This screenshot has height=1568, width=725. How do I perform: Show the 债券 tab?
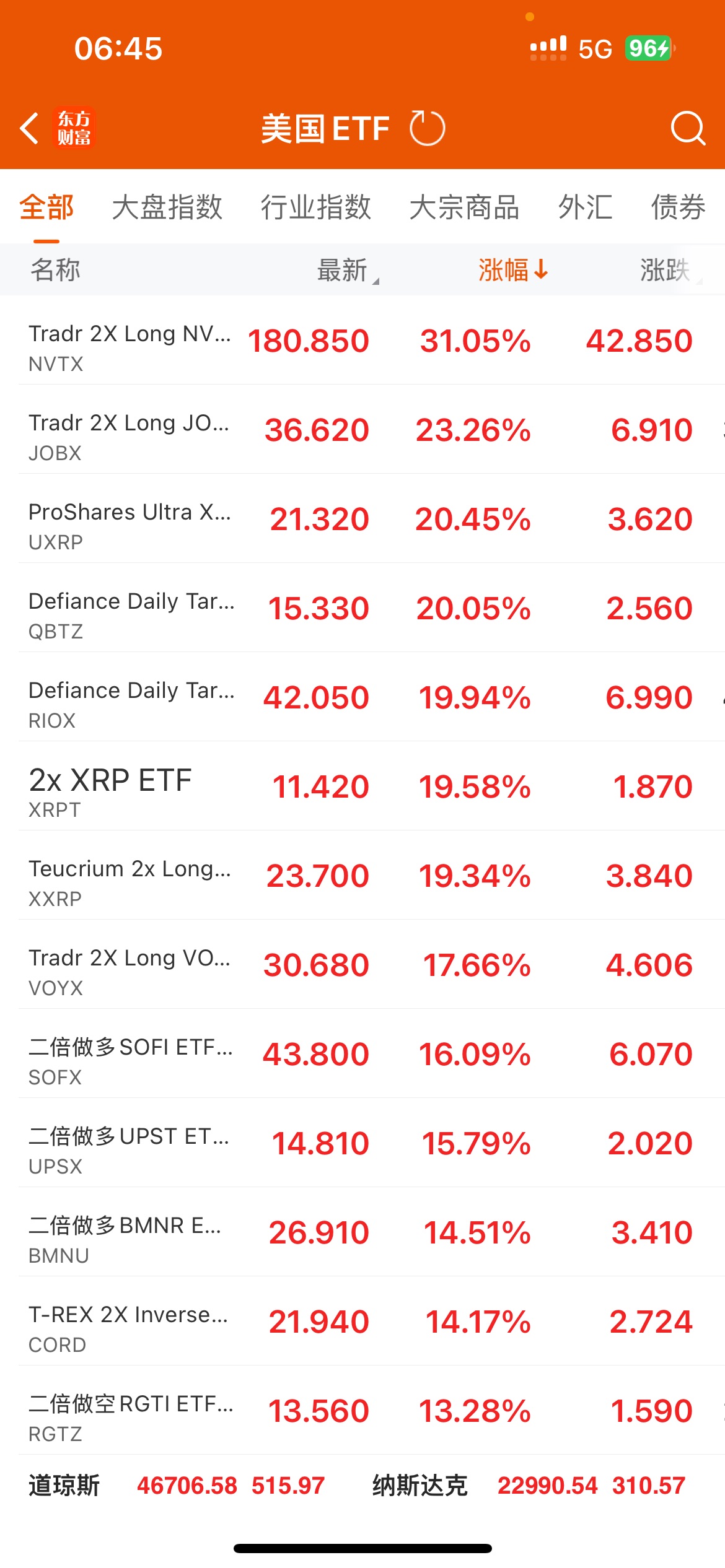[678, 207]
